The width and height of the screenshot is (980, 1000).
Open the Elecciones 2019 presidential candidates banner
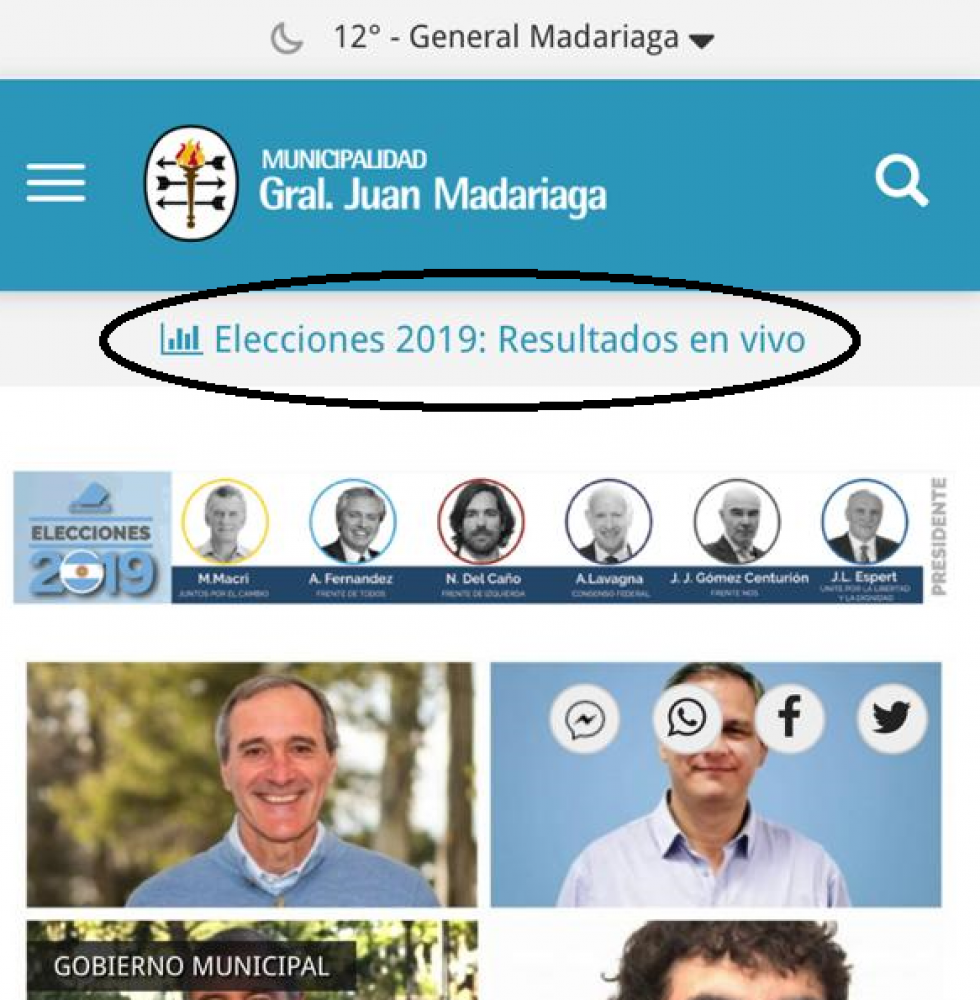tap(480, 539)
